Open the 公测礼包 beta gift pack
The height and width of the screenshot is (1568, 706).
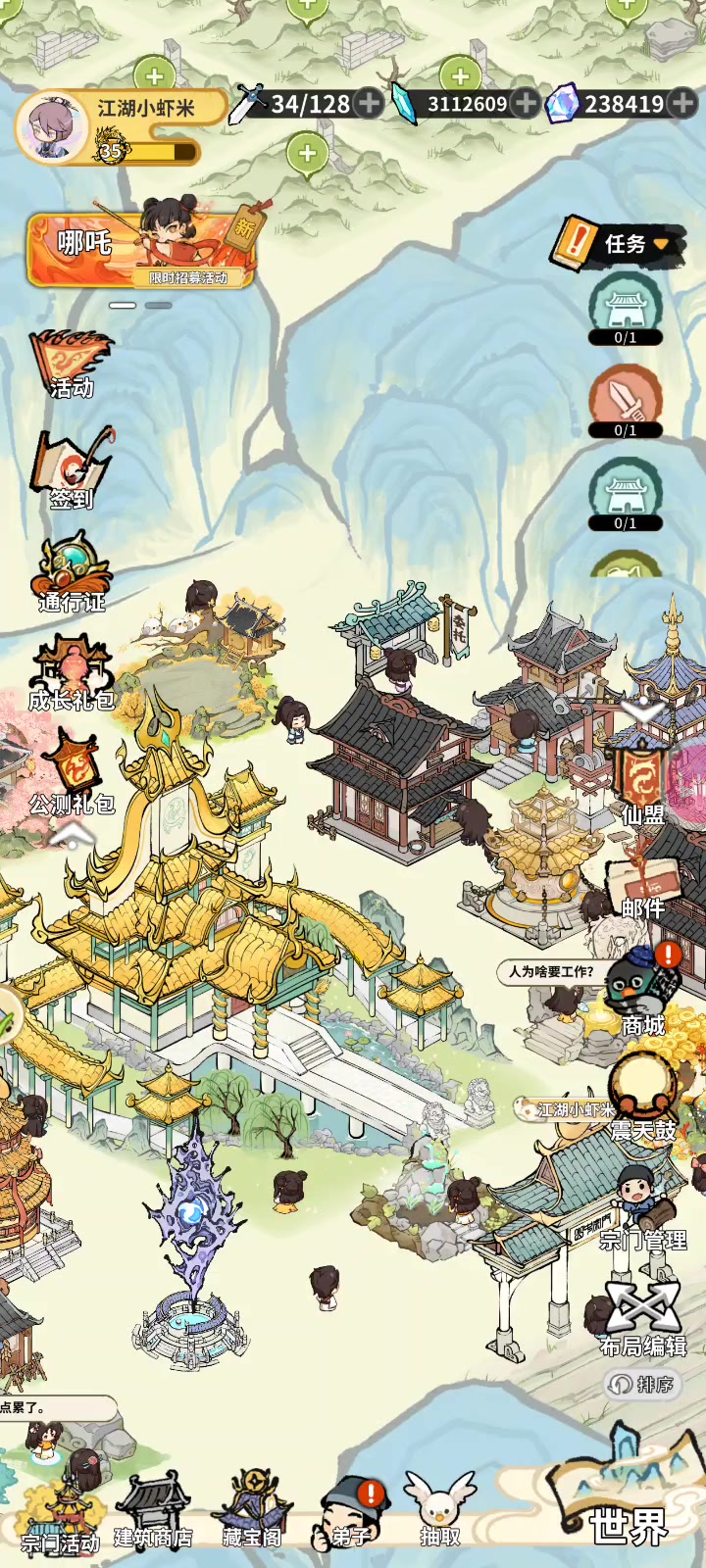coord(73,776)
